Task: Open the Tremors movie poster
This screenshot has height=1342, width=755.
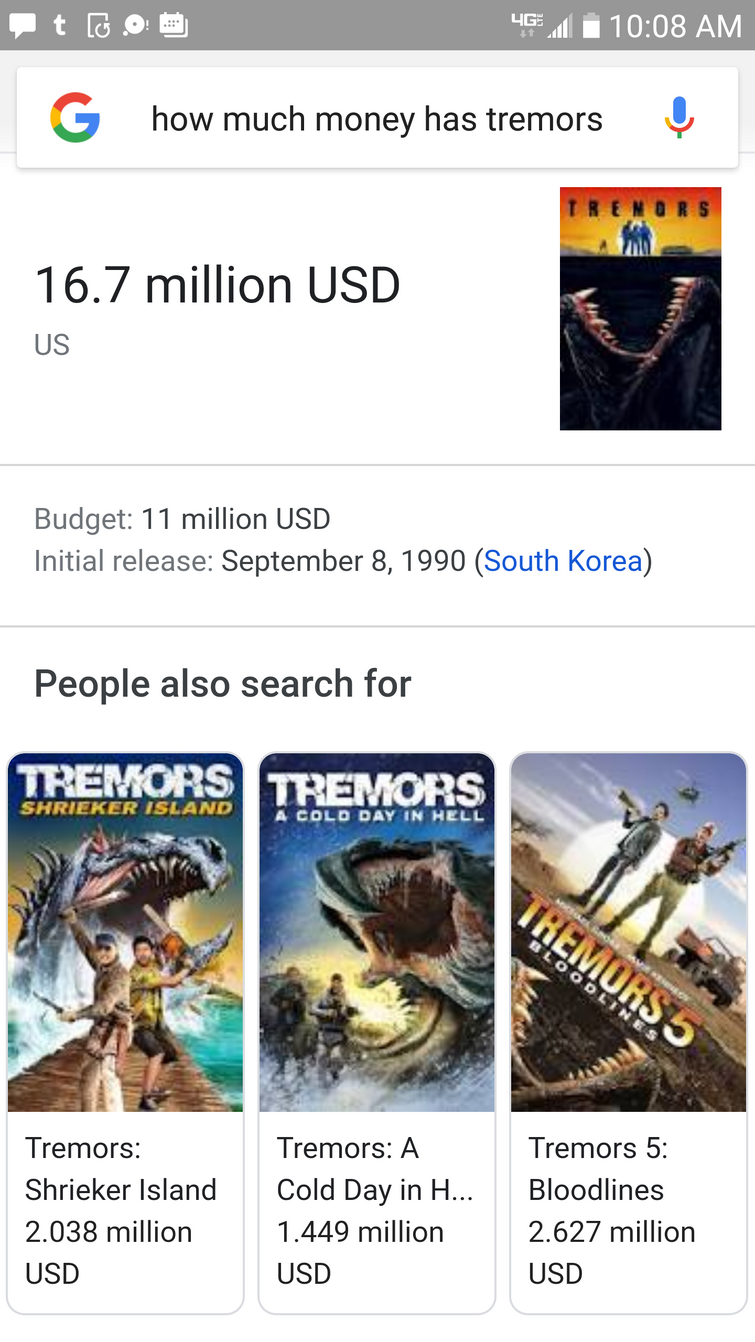Action: 640,309
